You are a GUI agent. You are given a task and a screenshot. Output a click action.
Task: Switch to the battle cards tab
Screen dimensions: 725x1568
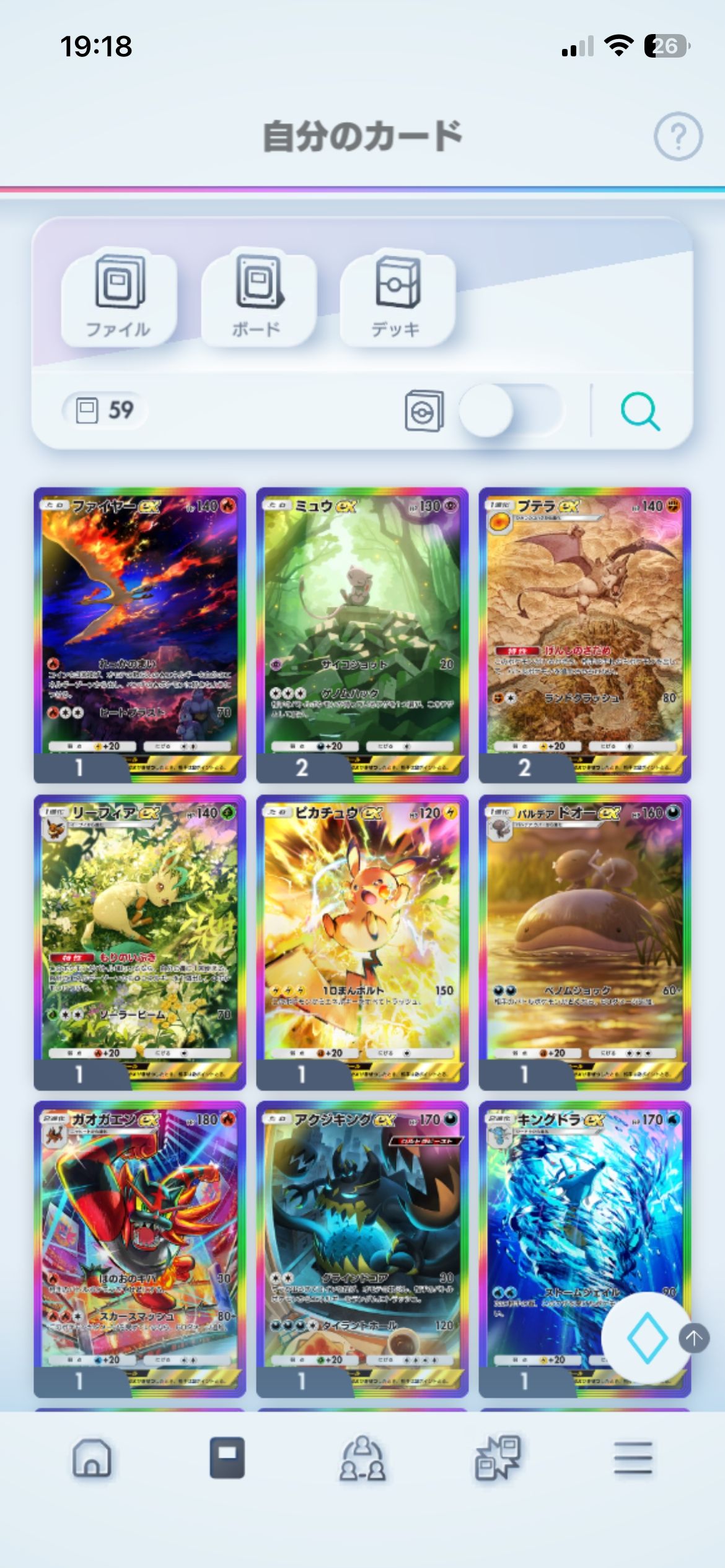(x=498, y=1458)
